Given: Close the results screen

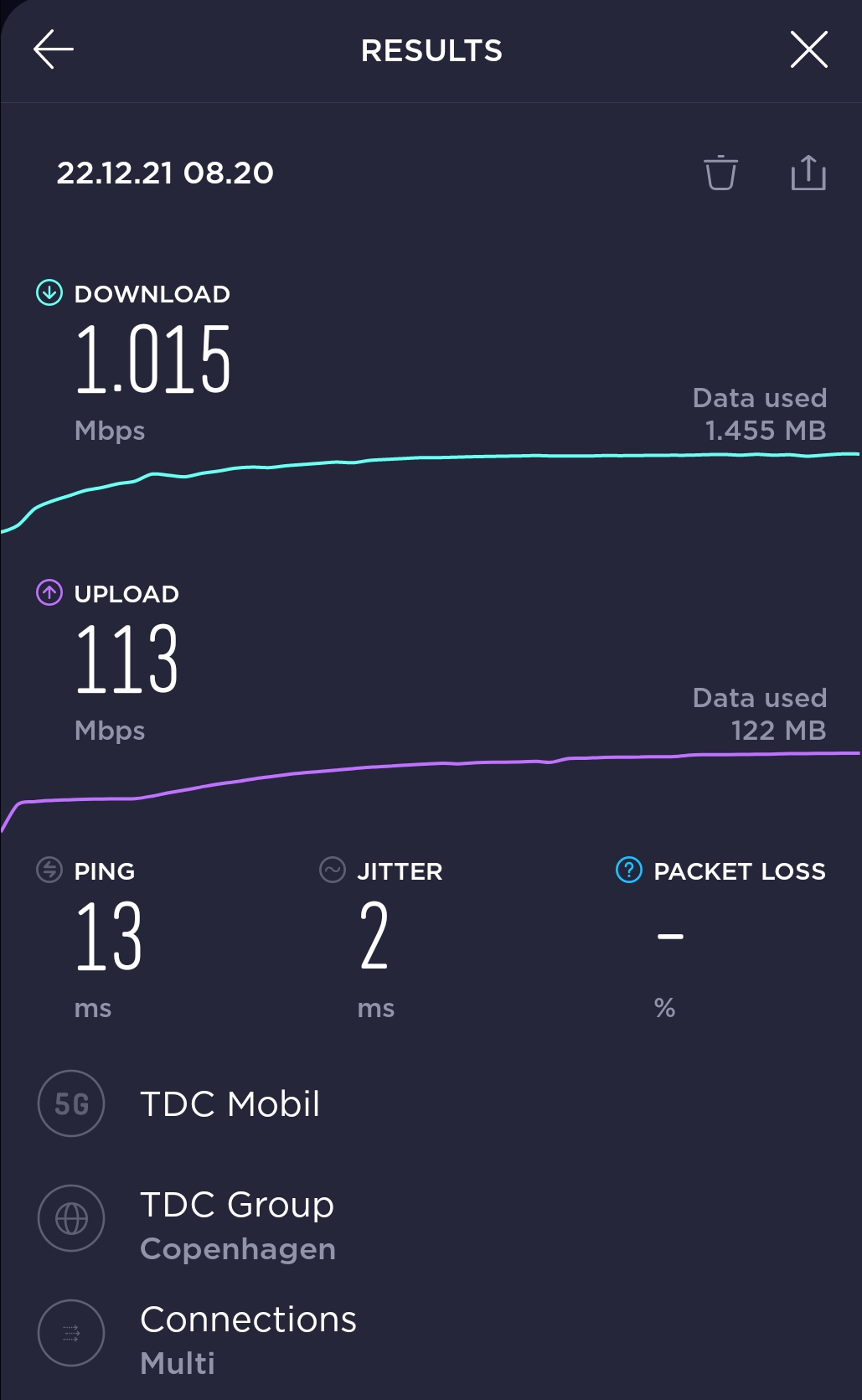Looking at the screenshot, I should click(x=808, y=49).
